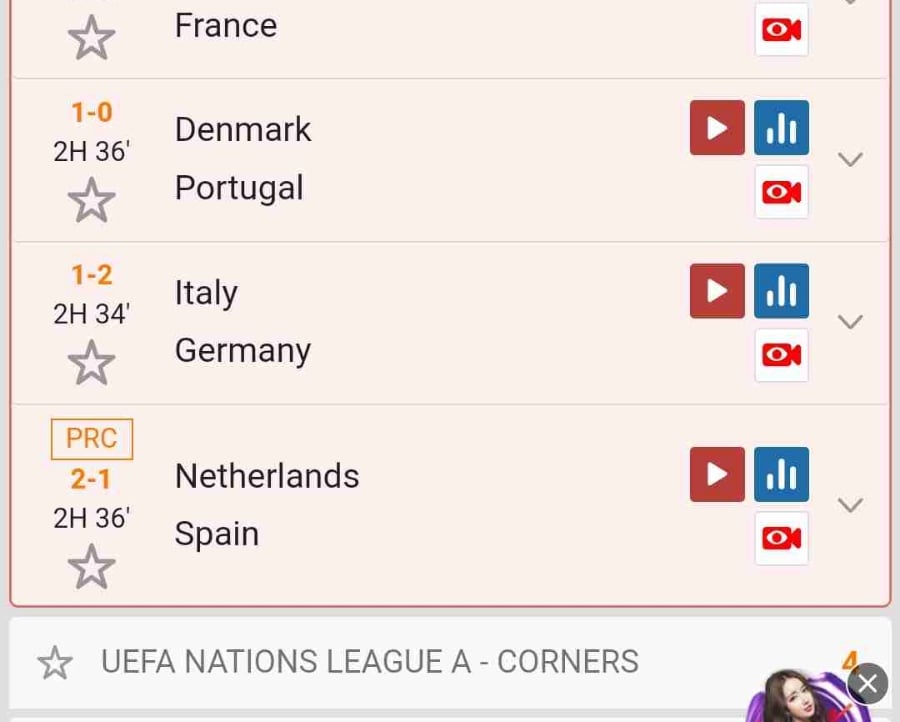
Task: Show statistics for Netherlands vs Spain
Action: pyautogui.click(x=781, y=474)
